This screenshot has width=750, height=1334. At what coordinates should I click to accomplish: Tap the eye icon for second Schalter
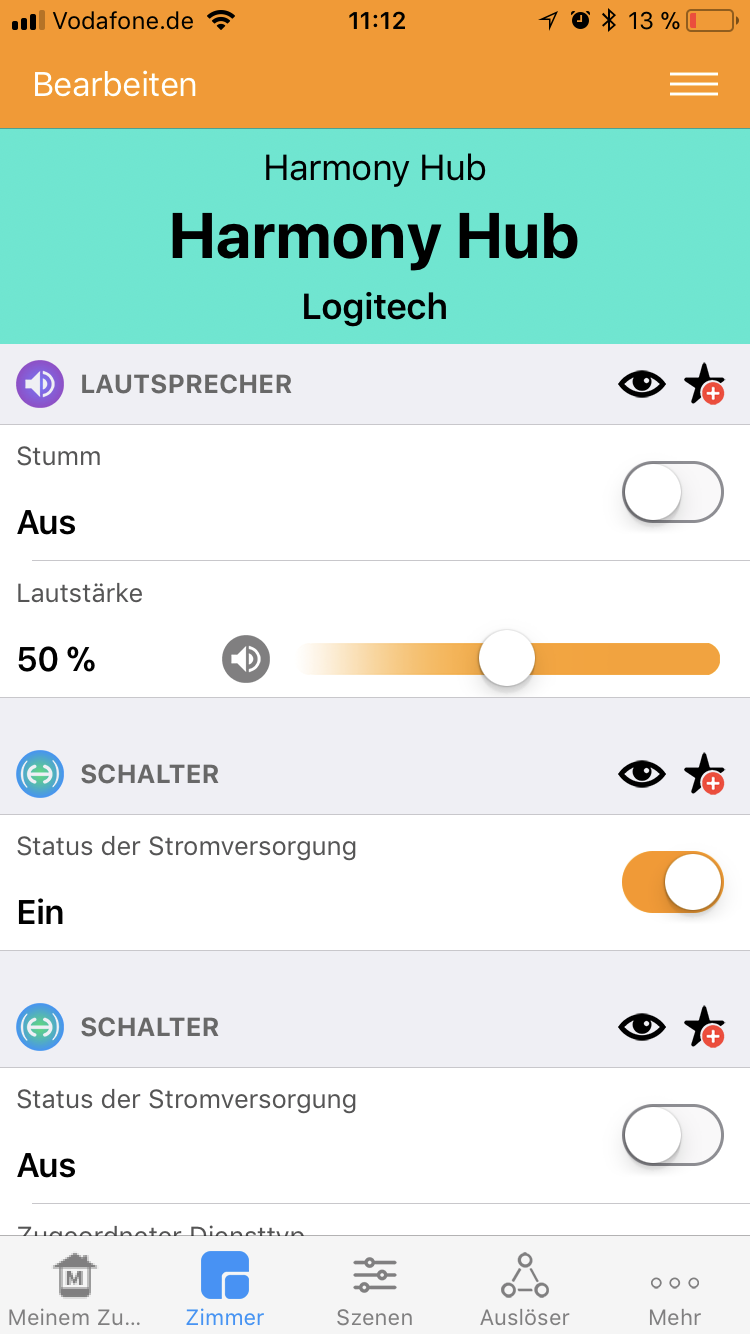click(642, 1027)
